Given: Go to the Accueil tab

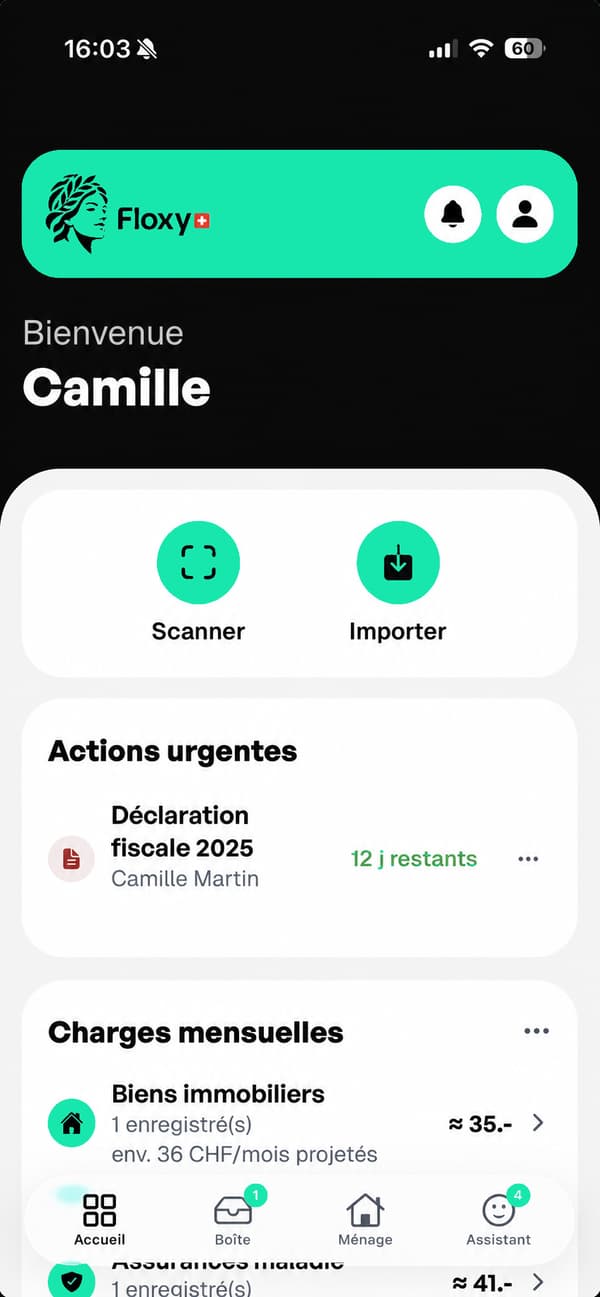Looking at the screenshot, I should pyautogui.click(x=100, y=1218).
